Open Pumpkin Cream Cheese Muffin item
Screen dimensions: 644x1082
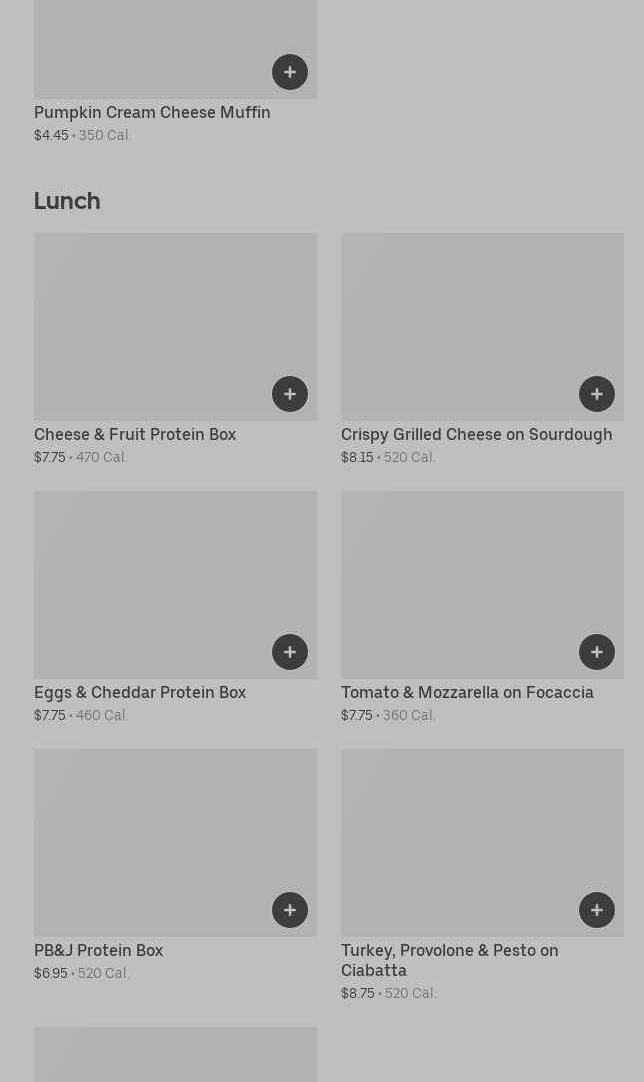click(x=152, y=112)
